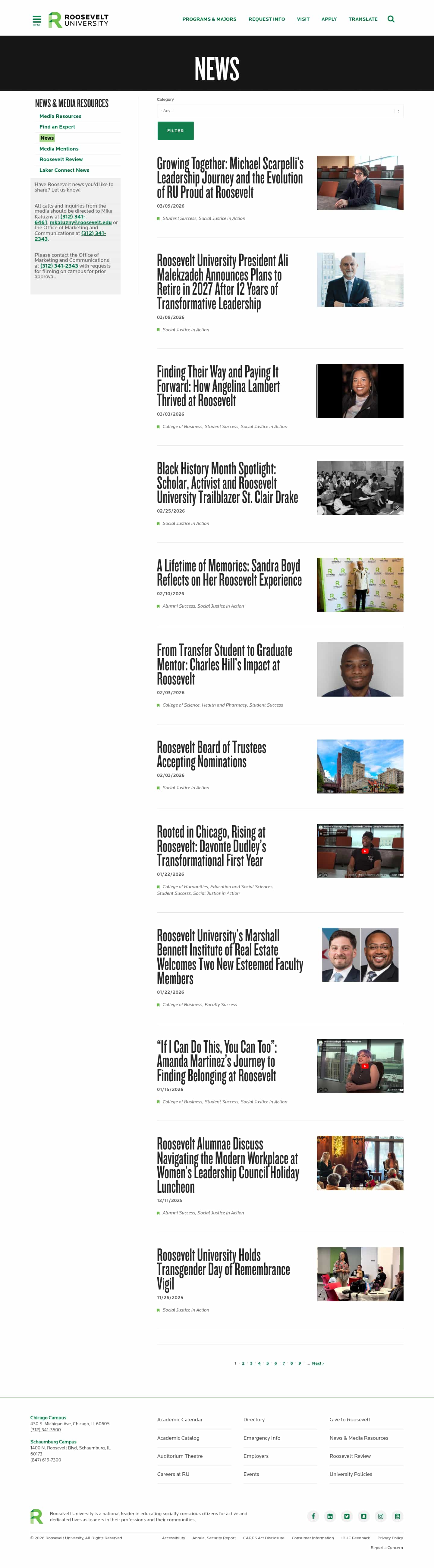Open the Facebook icon in the footer
The width and height of the screenshot is (434, 1568).
(313, 1516)
